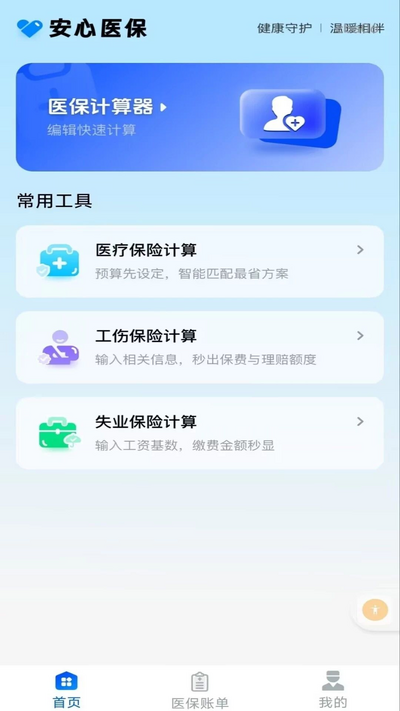Tap the floating accessibility button
The width and height of the screenshot is (400, 711).
point(375,609)
